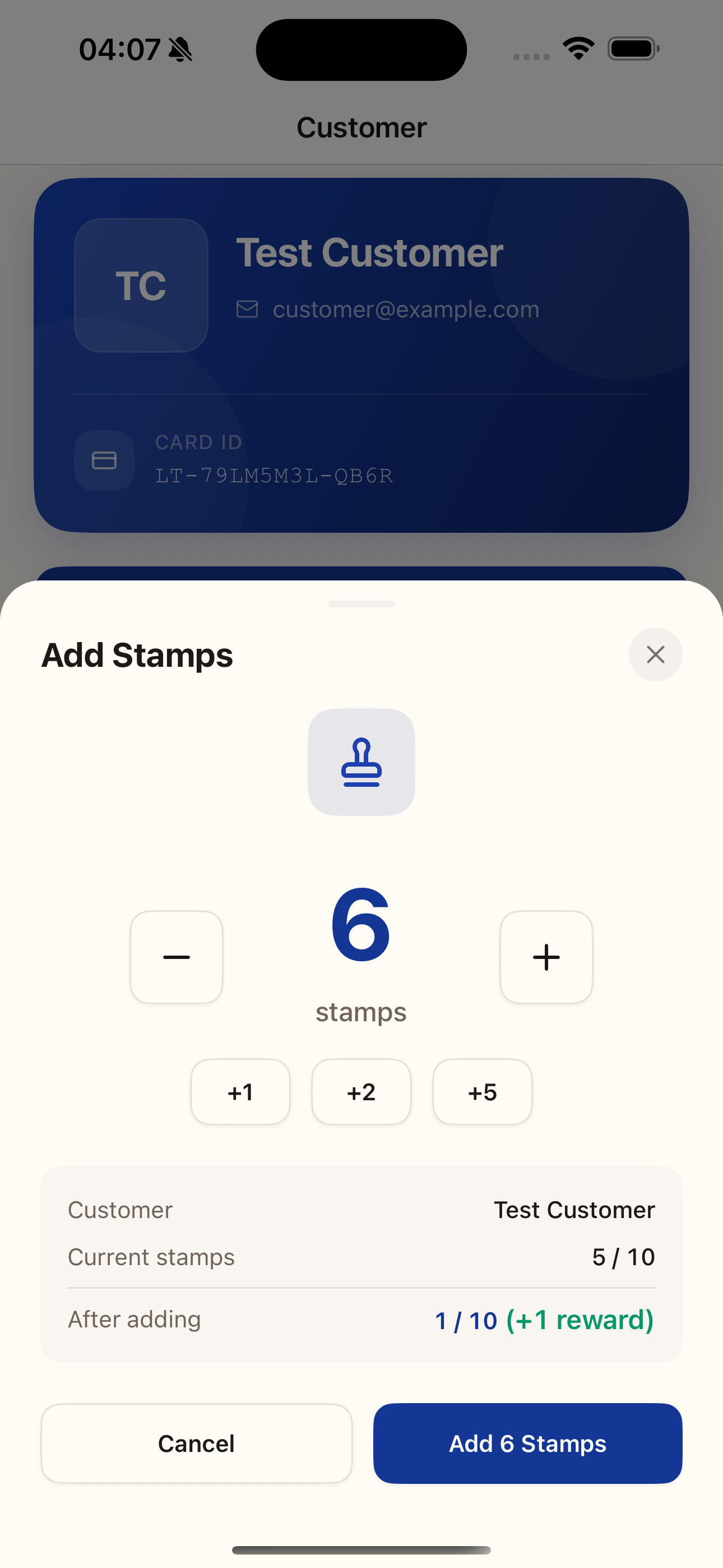Click the credit card icon beside Card ID
The image size is (723, 1568).
104,461
